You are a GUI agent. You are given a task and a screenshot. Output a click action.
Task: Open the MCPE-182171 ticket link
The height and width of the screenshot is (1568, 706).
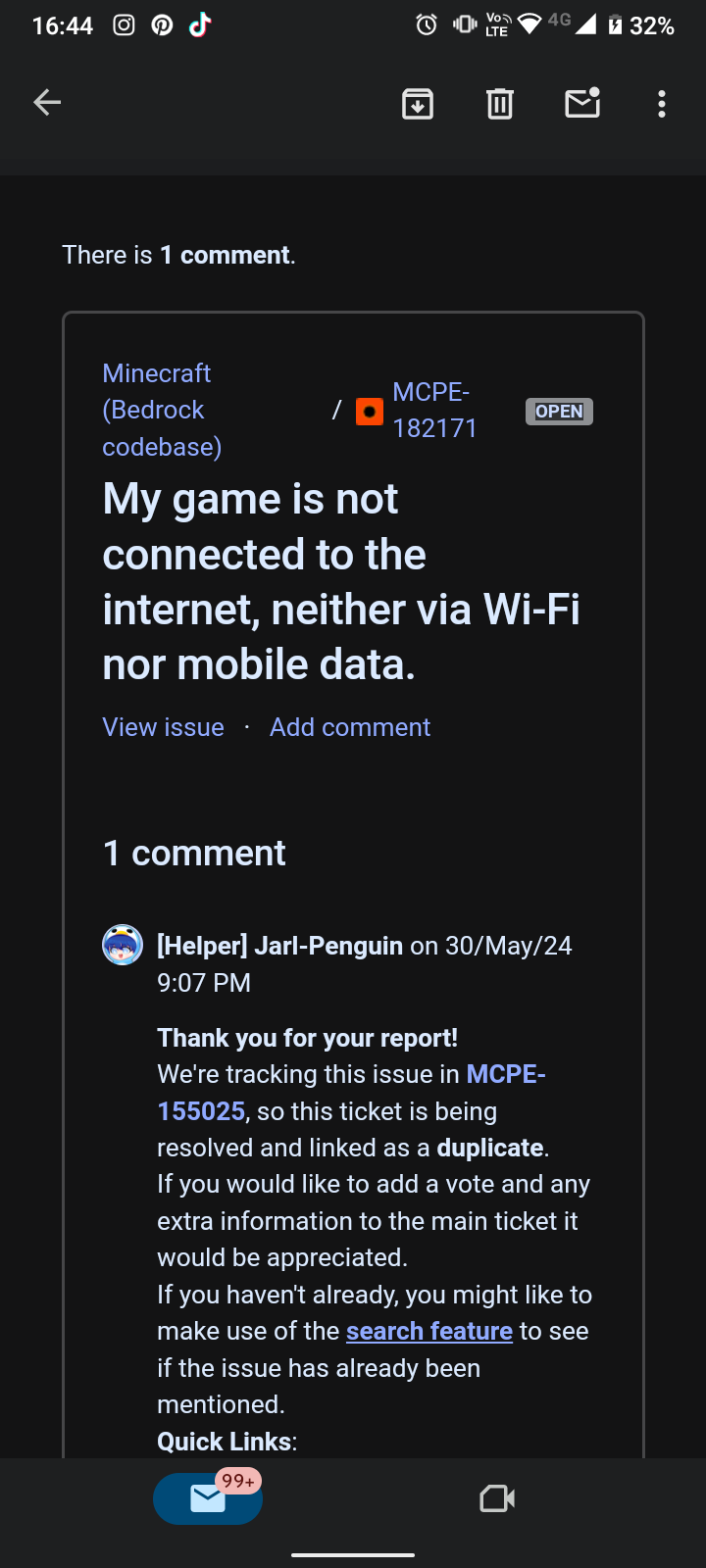[x=433, y=410]
